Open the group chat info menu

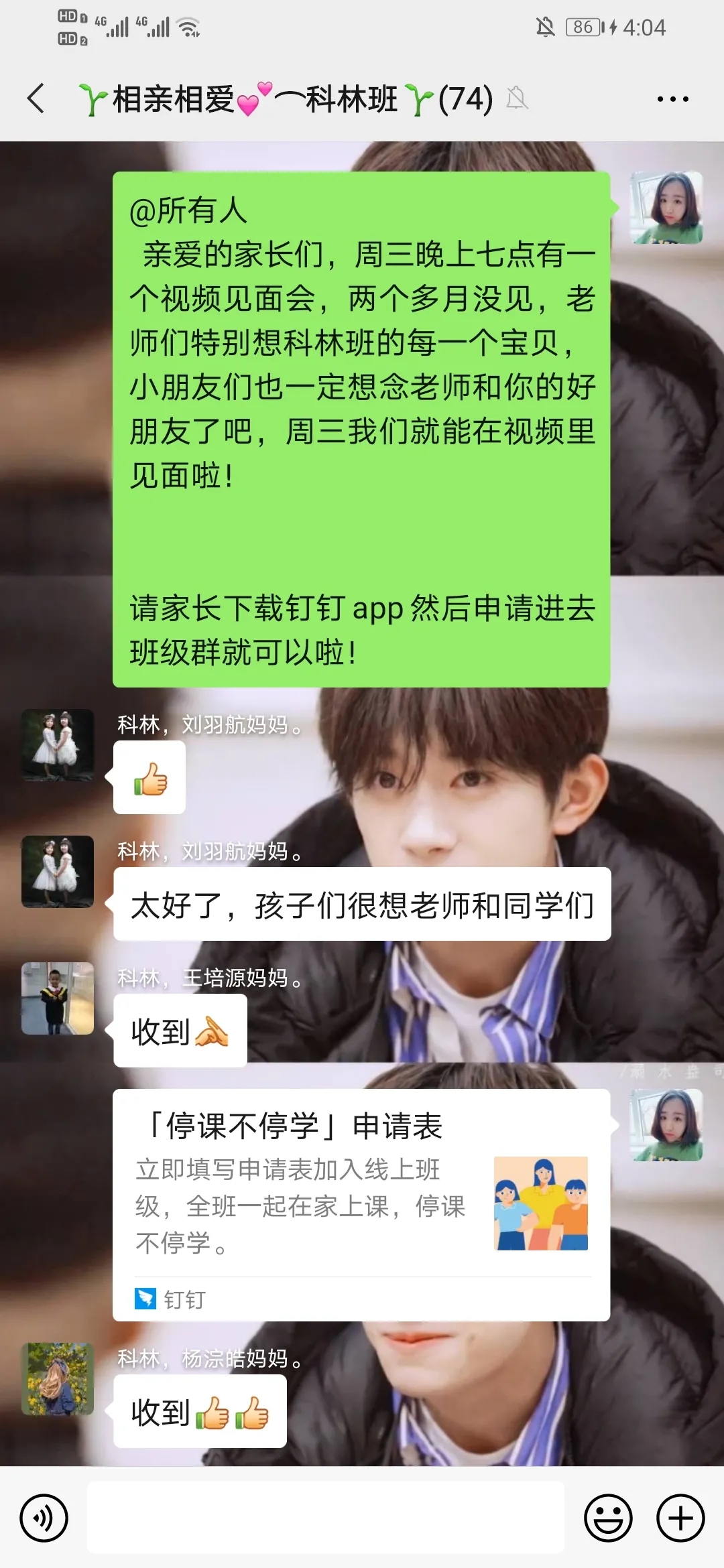point(672,99)
